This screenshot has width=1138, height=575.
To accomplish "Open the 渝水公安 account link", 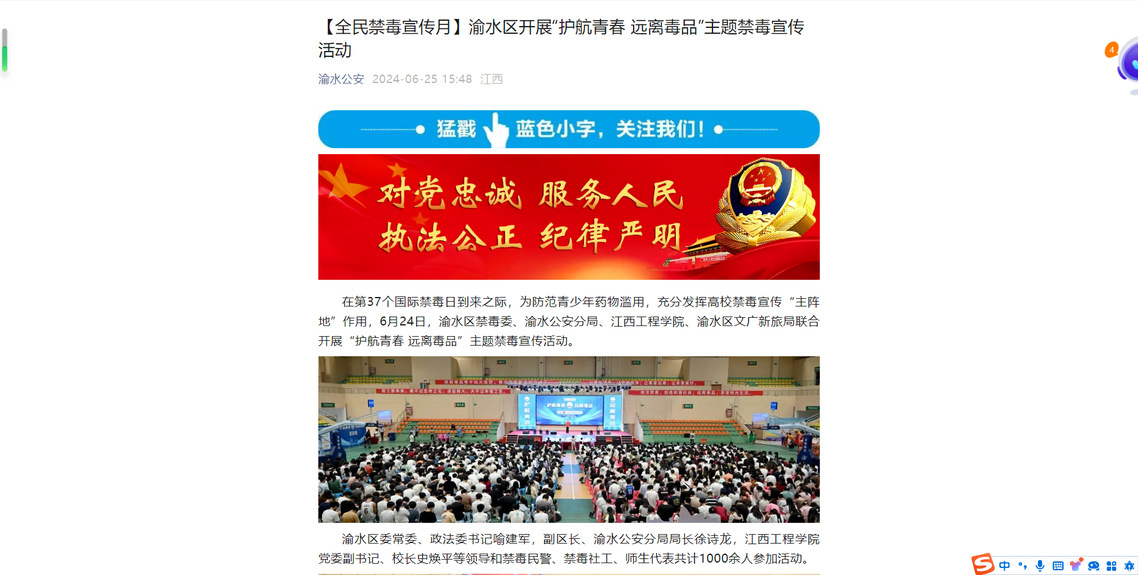I will (341, 79).
